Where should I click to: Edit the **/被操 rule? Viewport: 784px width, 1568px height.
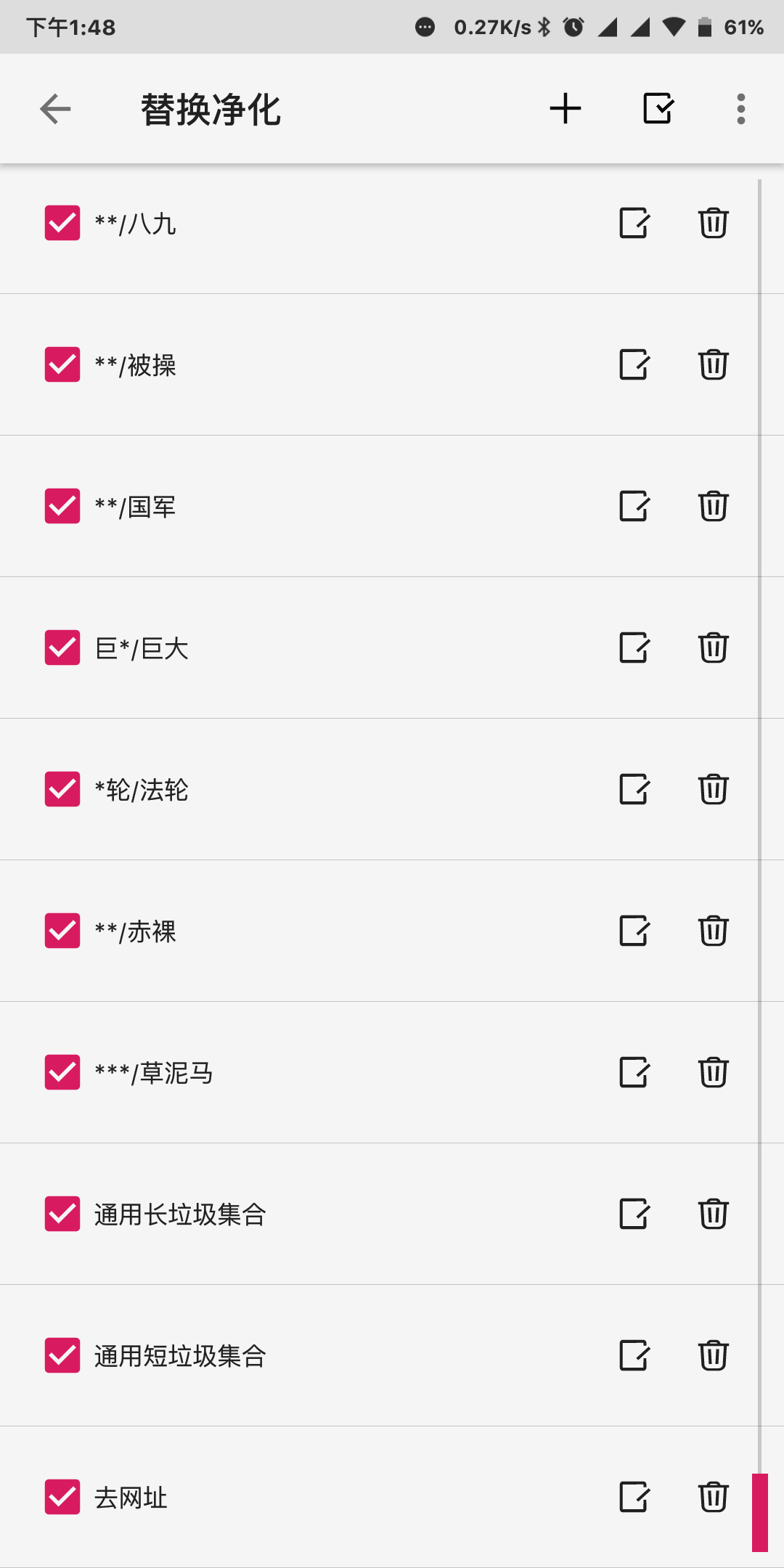pos(634,364)
